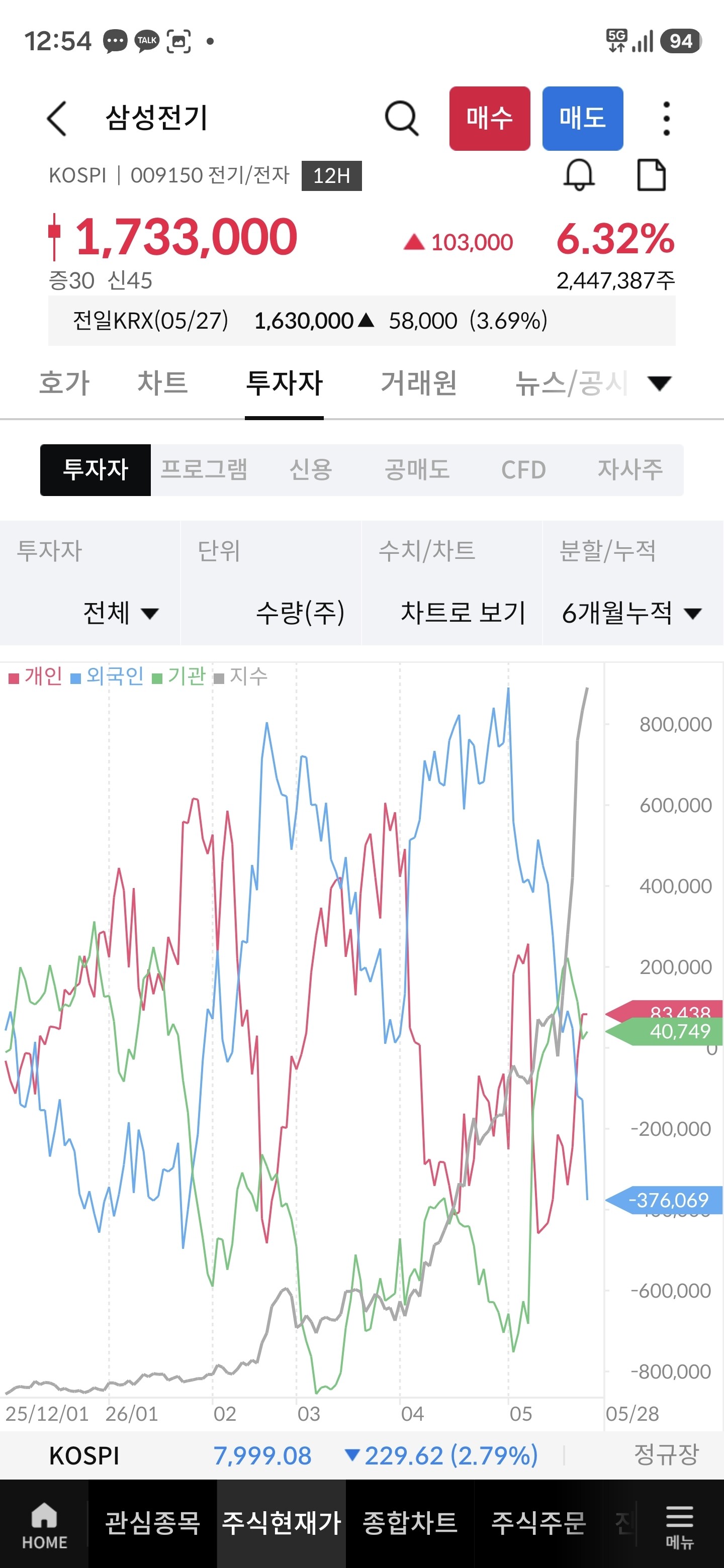The image size is (724, 1568).
Task: Tap the blue 매도 sell button
Action: [583, 118]
